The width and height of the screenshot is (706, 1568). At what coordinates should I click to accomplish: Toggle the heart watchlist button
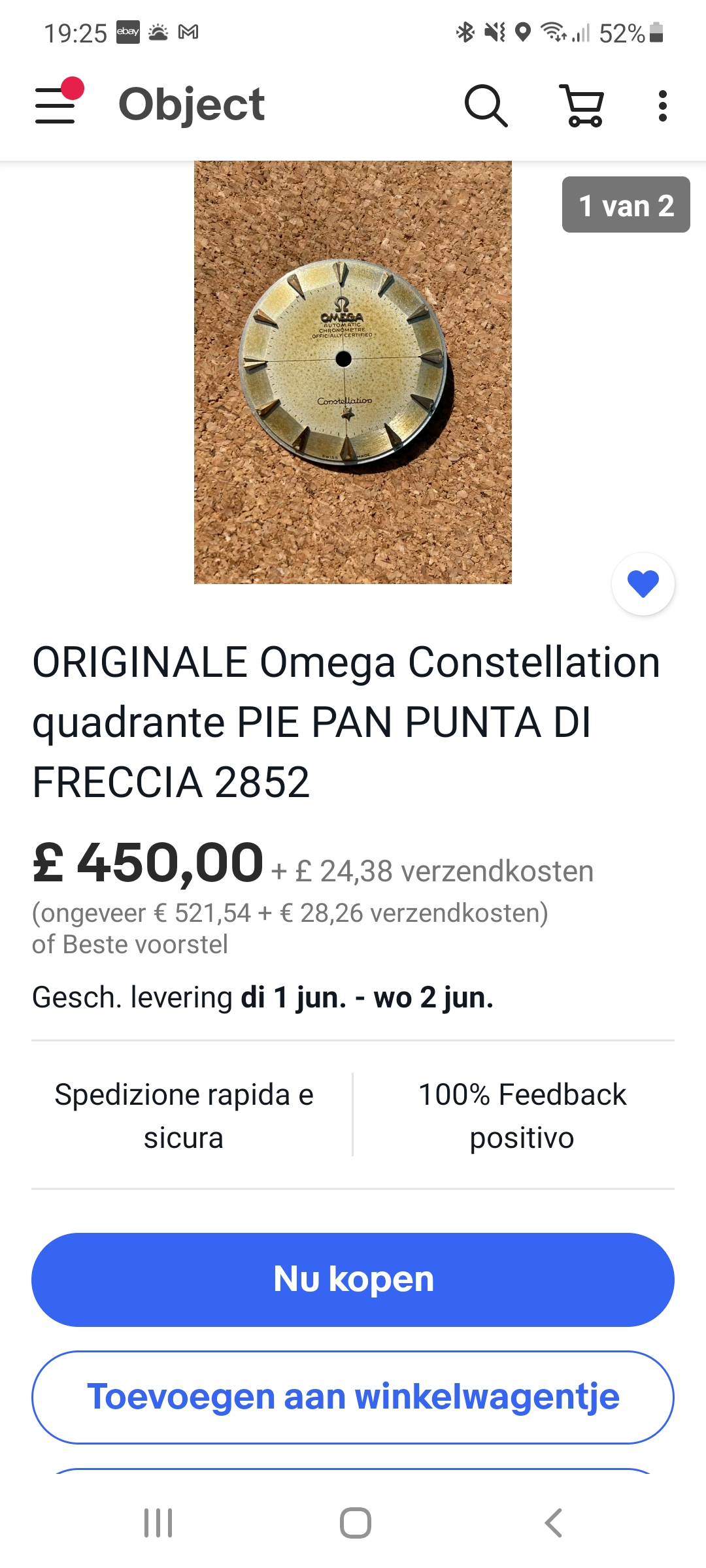643,584
